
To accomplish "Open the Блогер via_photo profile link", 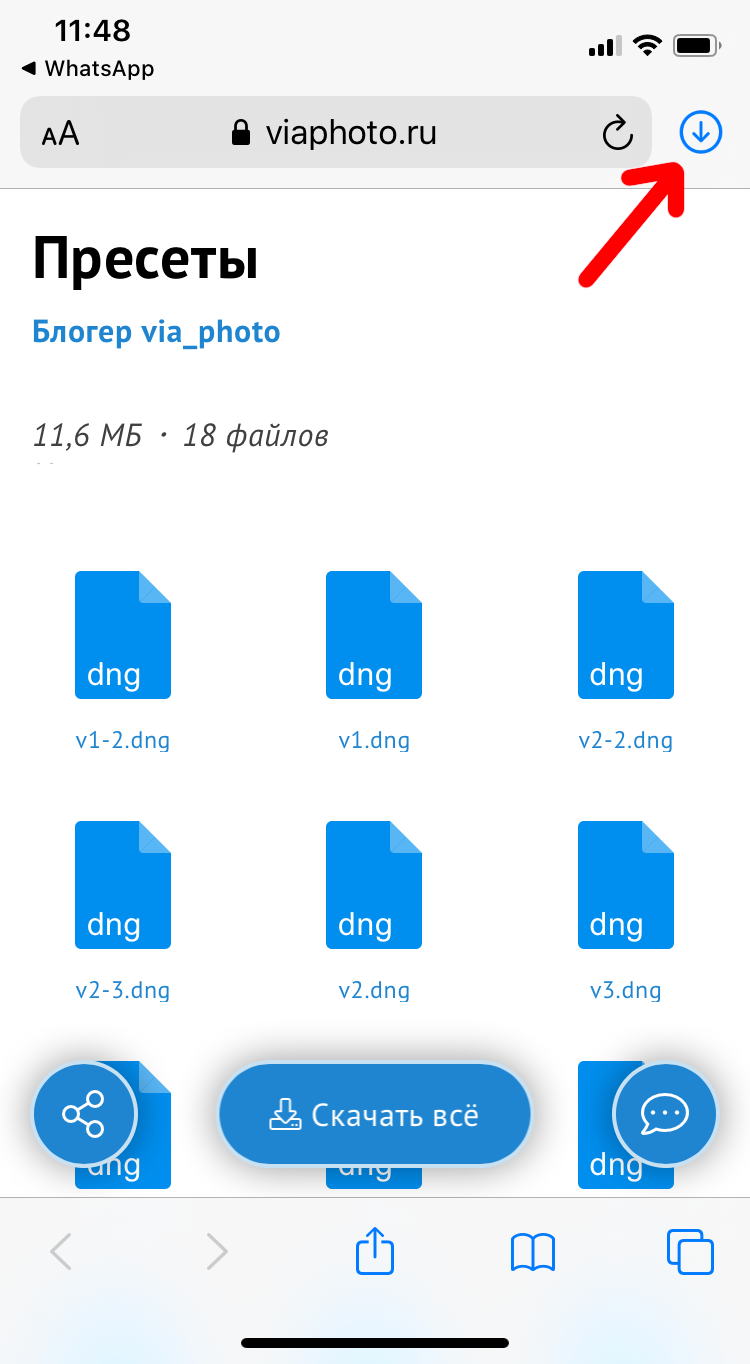I will pyautogui.click(x=156, y=331).
